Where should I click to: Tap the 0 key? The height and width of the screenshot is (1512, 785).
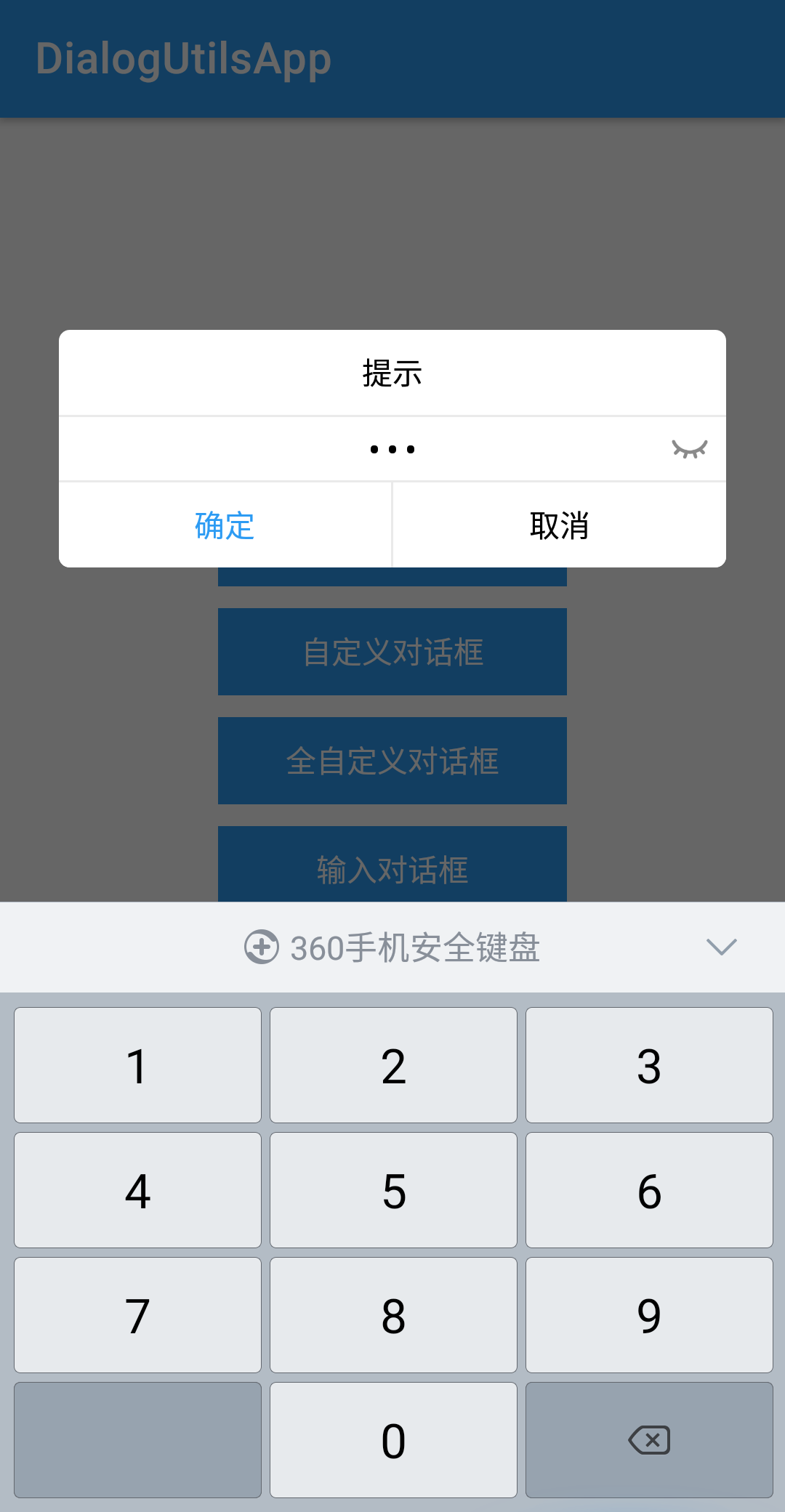(x=393, y=1440)
